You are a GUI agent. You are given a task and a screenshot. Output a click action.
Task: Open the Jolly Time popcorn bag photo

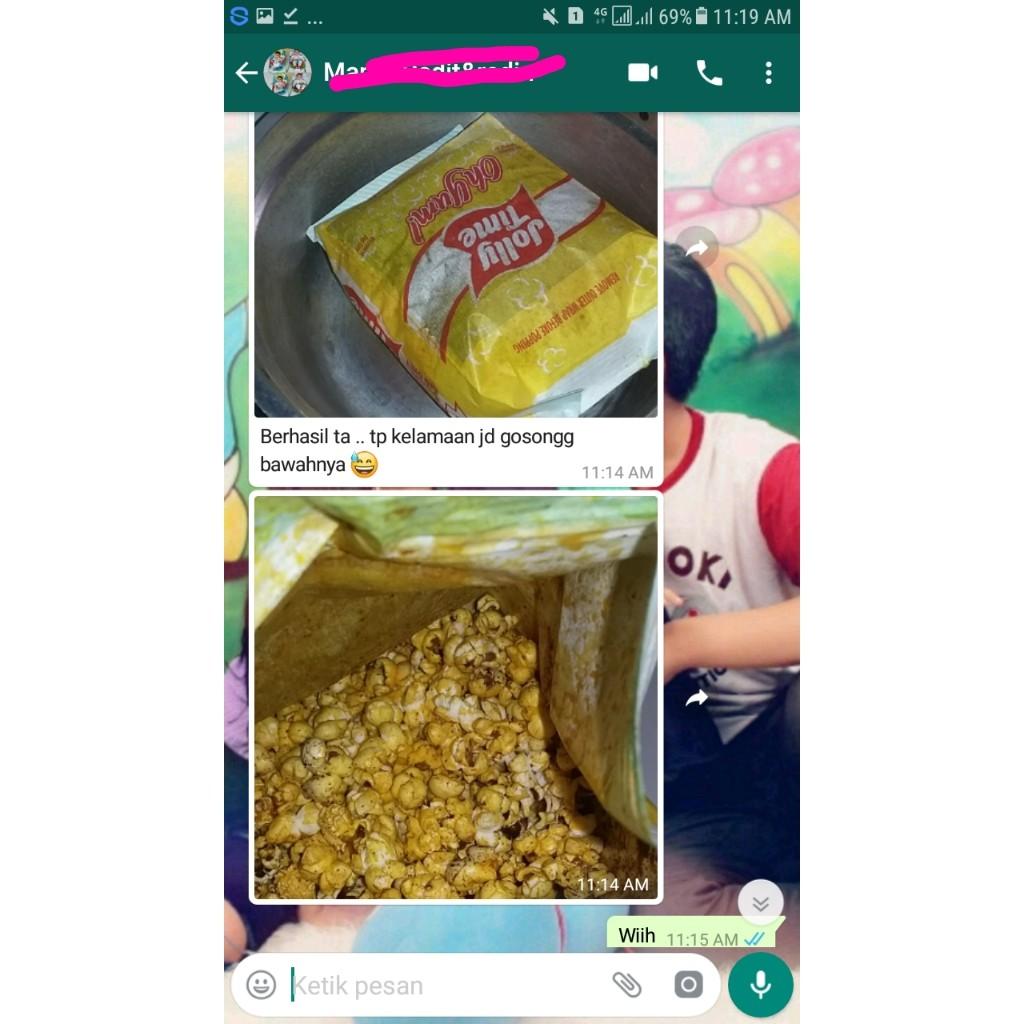coord(456,266)
